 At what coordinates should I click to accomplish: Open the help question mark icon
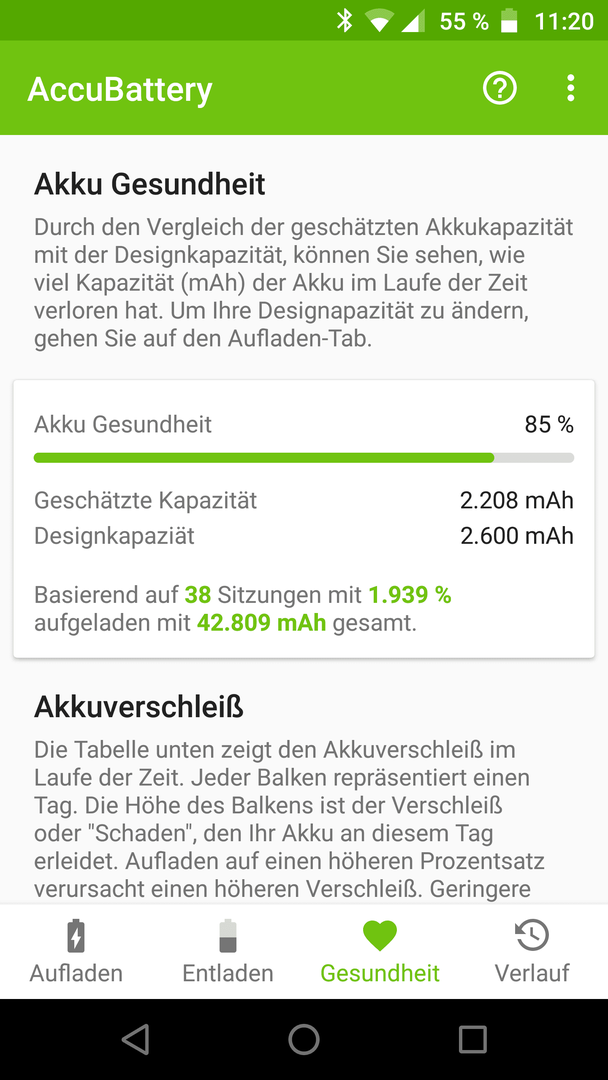pos(499,88)
